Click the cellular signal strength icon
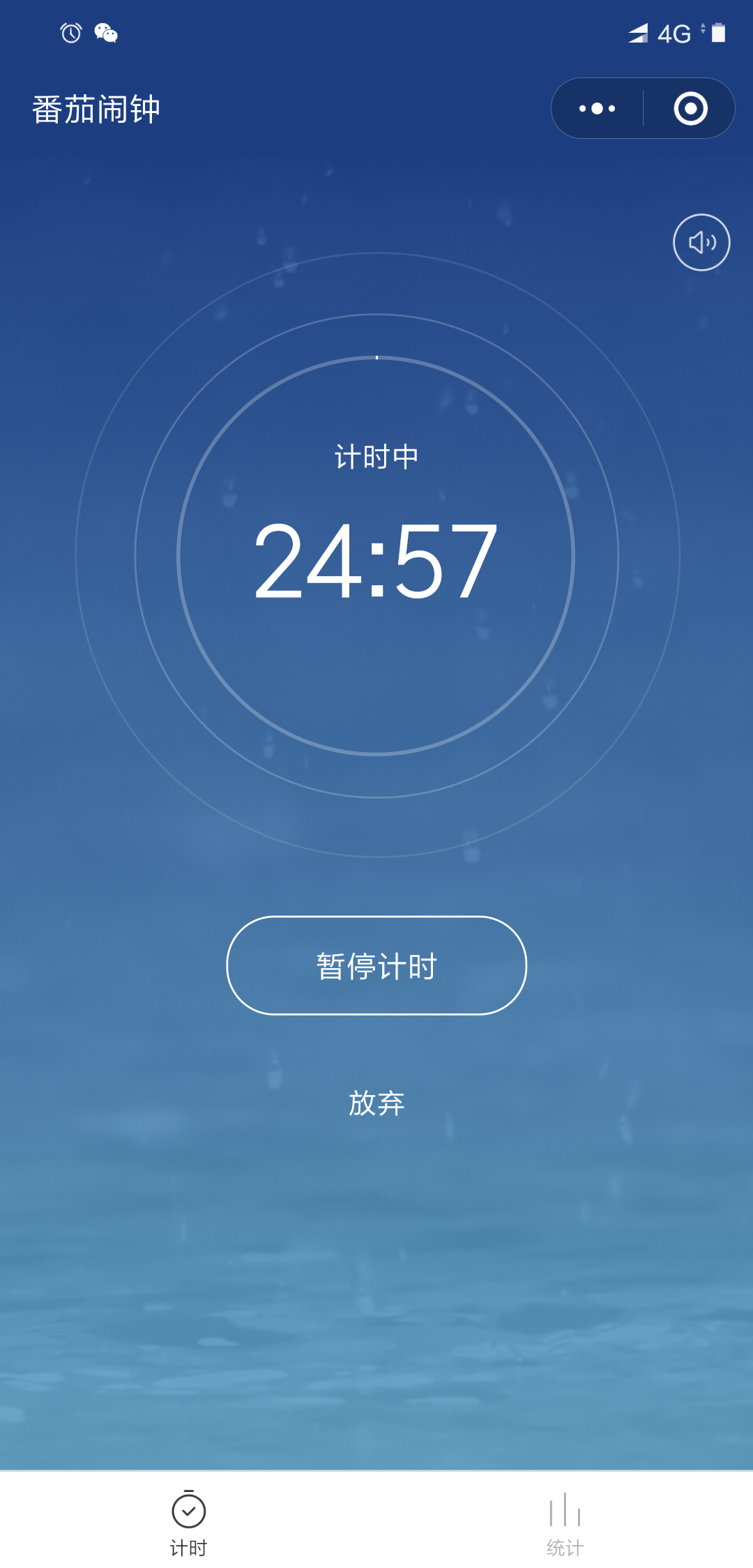The image size is (753, 1568). [x=637, y=32]
